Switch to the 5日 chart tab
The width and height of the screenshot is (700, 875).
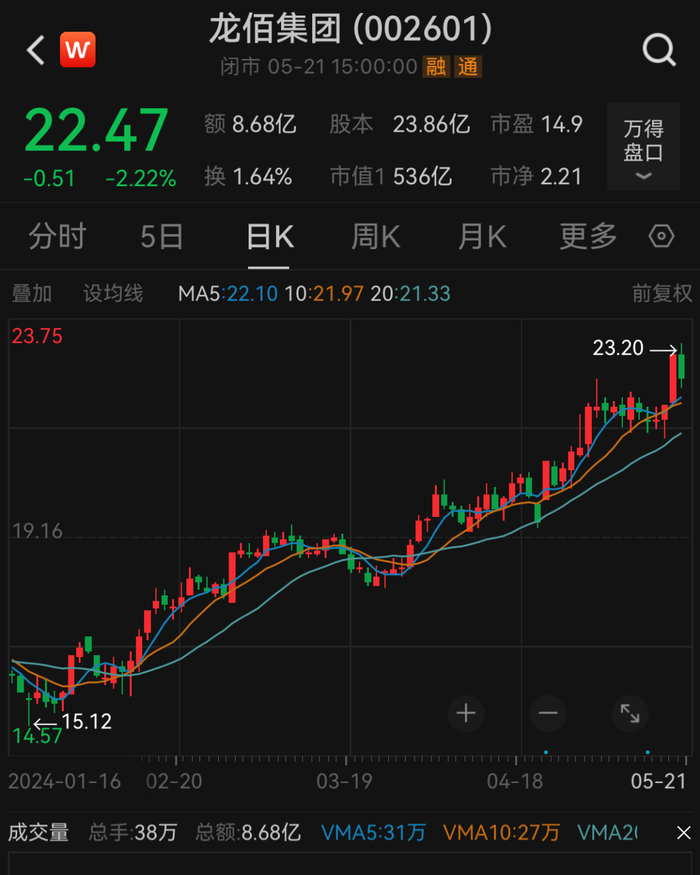point(162,237)
